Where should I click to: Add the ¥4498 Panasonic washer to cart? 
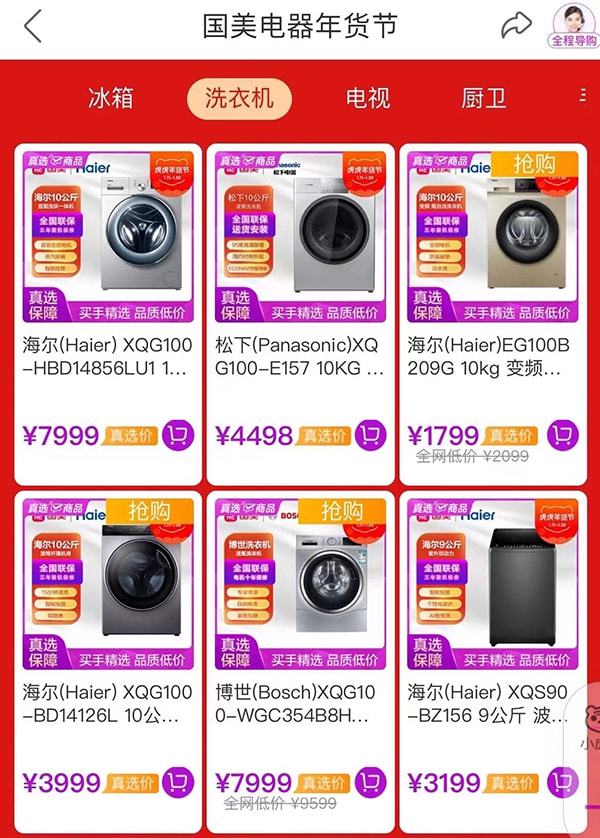370,435
